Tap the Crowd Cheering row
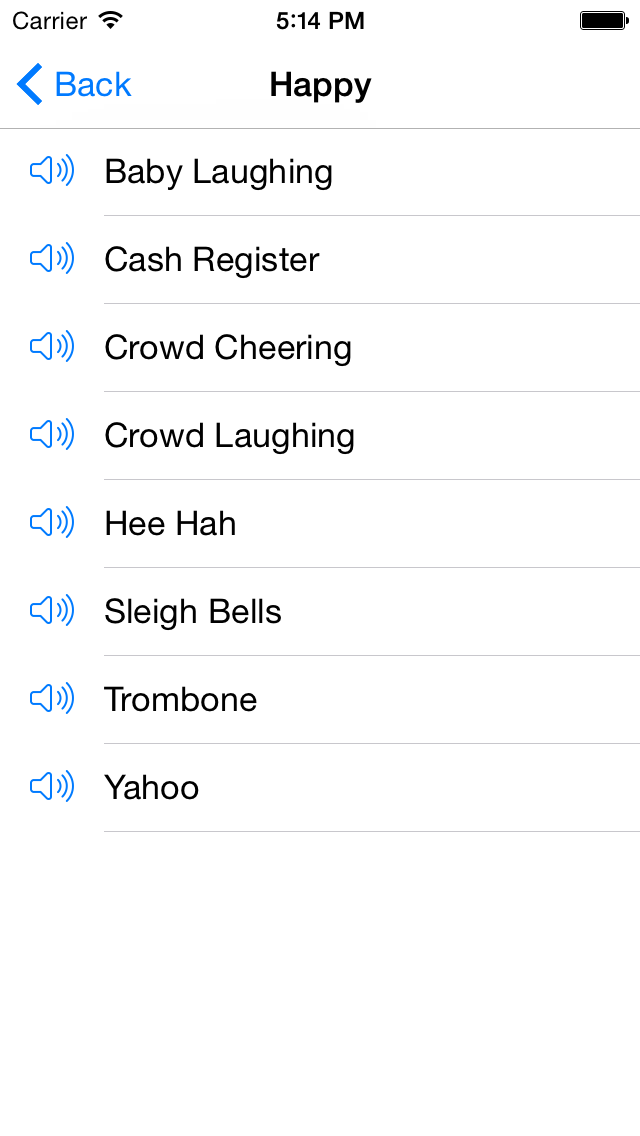 coord(228,348)
